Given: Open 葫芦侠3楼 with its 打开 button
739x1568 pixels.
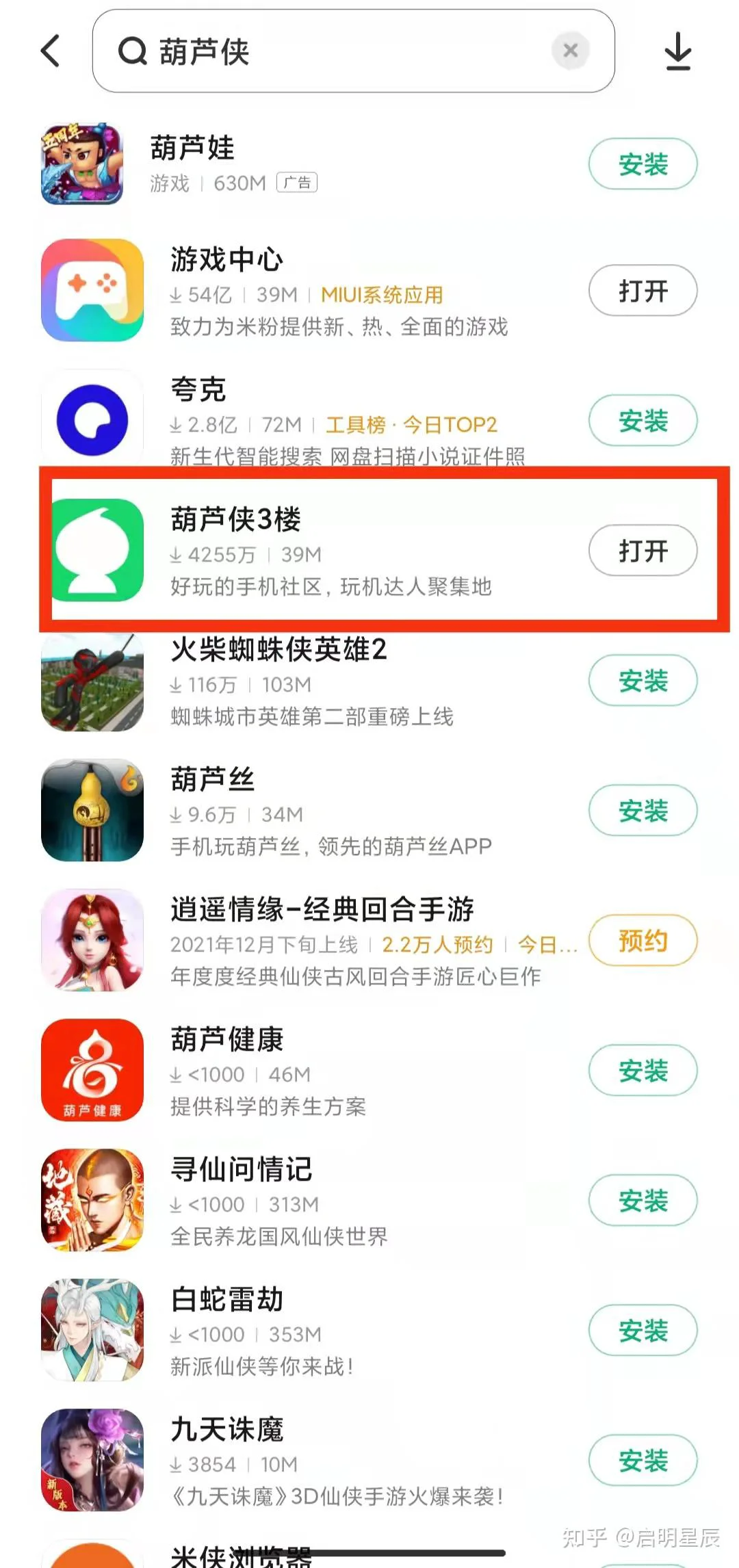Looking at the screenshot, I should tap(642, 551).
